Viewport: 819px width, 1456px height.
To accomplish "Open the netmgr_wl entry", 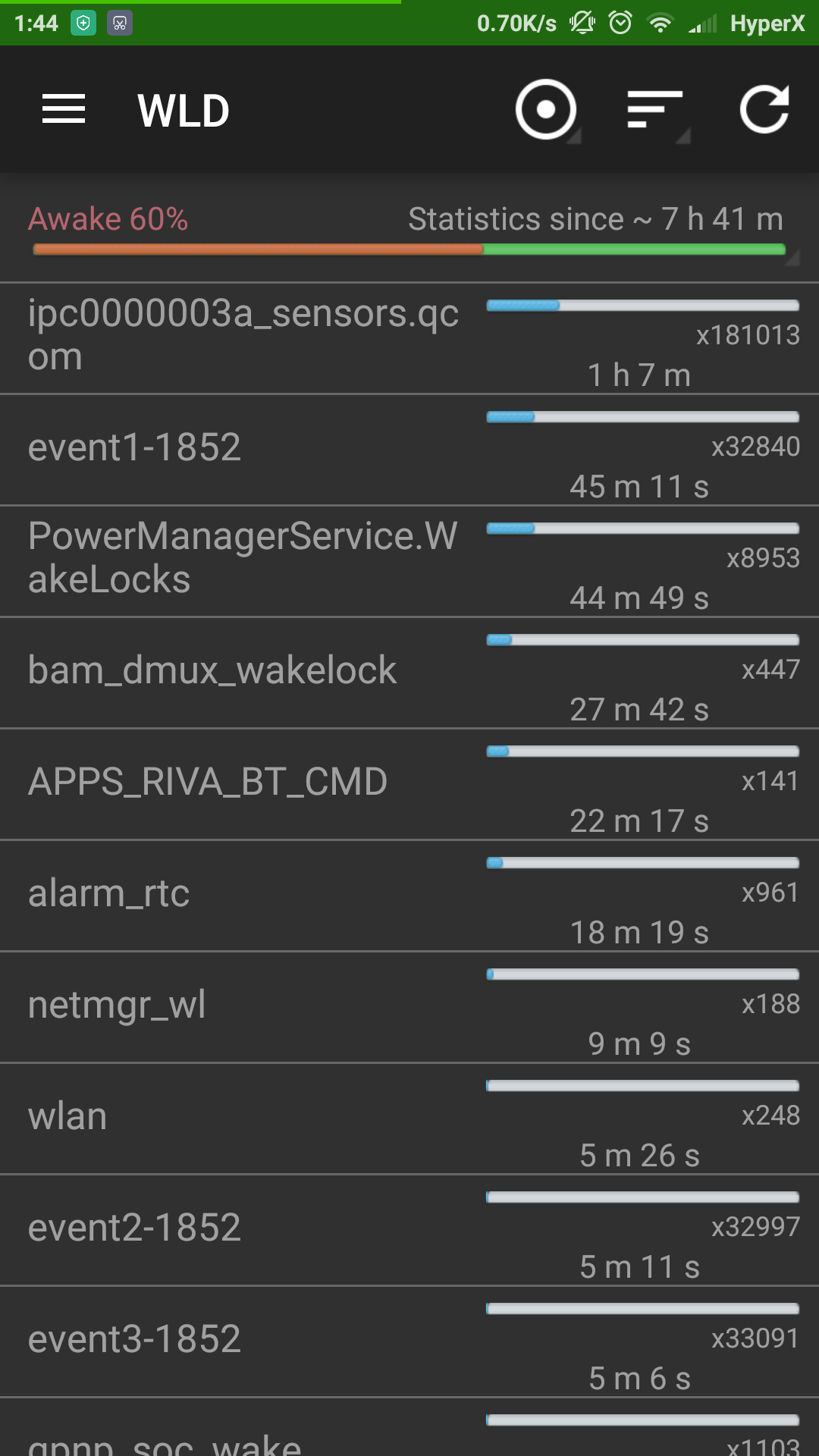I will (409, 1007).
